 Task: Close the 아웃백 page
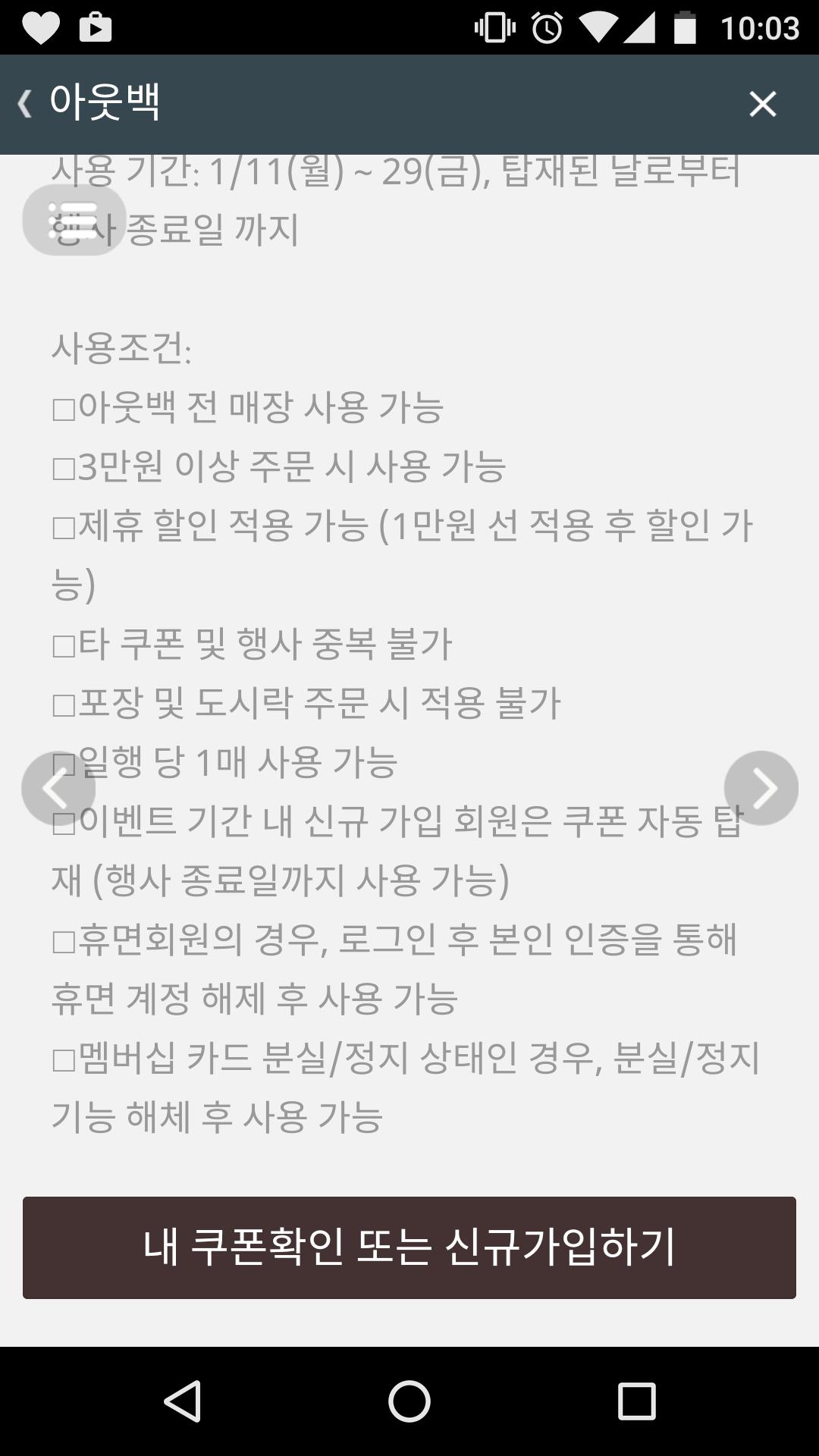762,104
